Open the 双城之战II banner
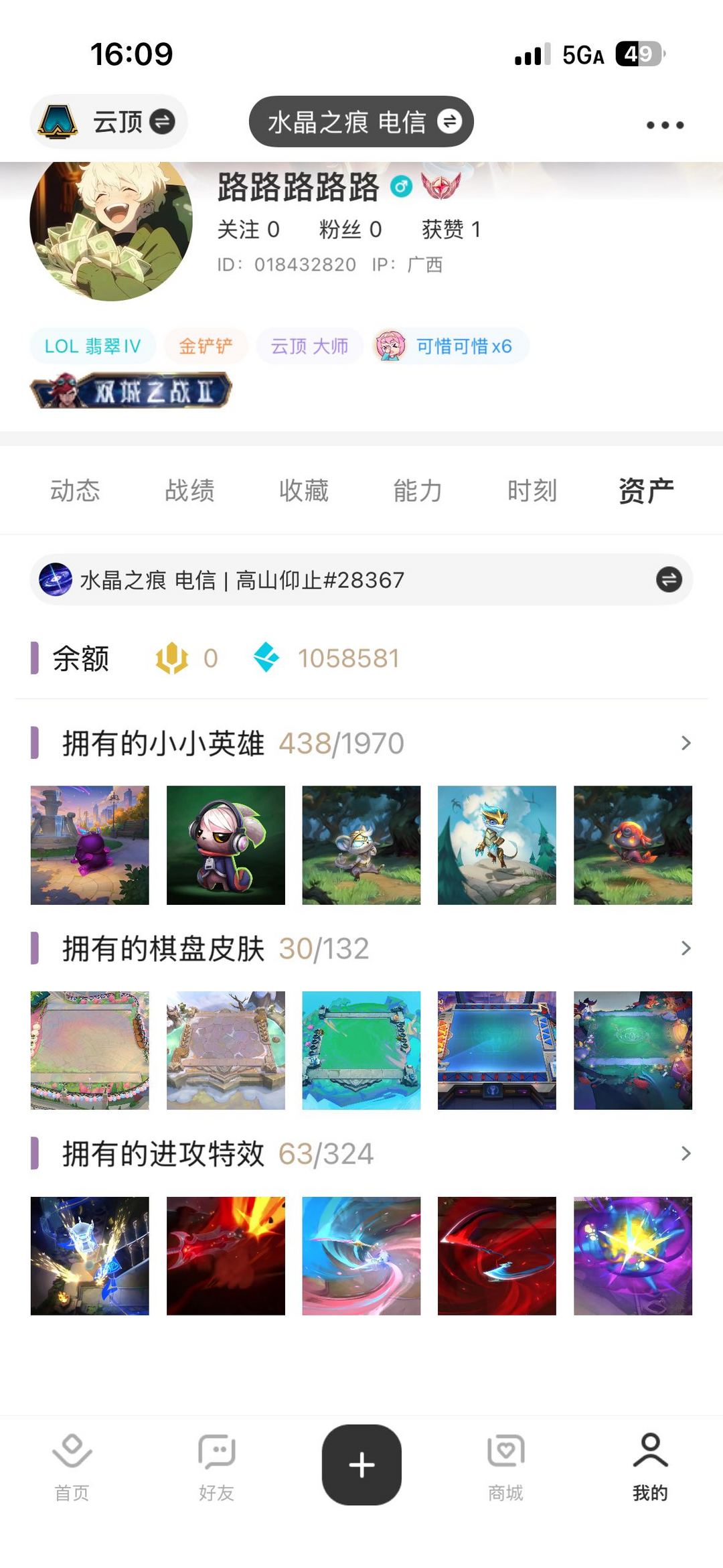This screenshot has height=1568, width=723. 134,392
